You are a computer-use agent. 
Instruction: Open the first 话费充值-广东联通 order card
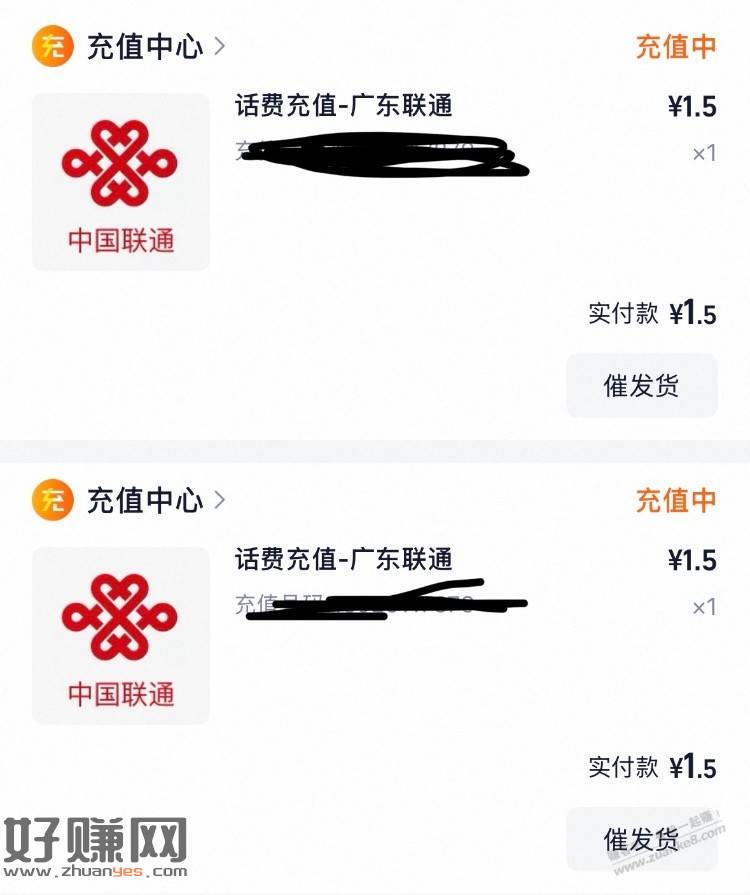coord(343,105)
